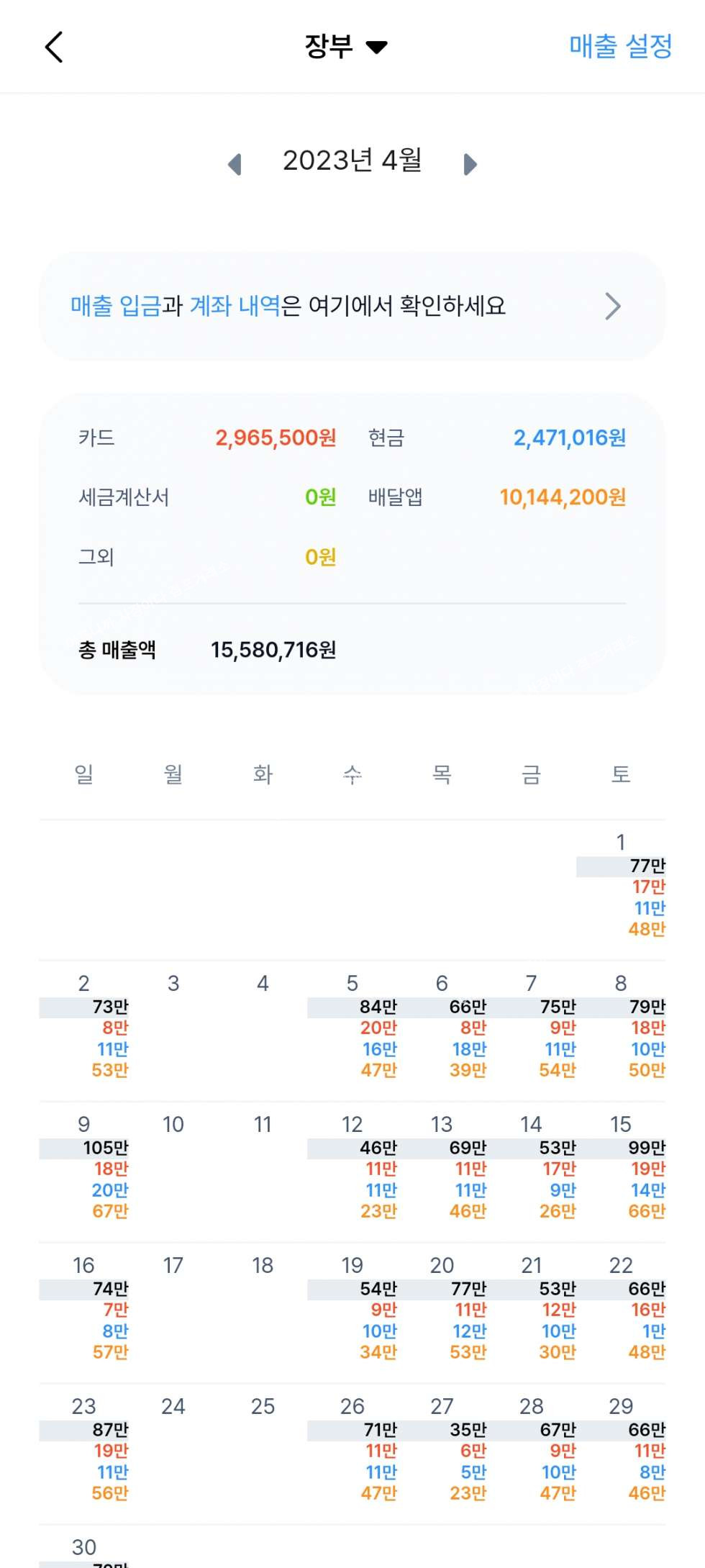Select April 15 in the calendar
The image size is (705, 1568).
coord(621,1169)
